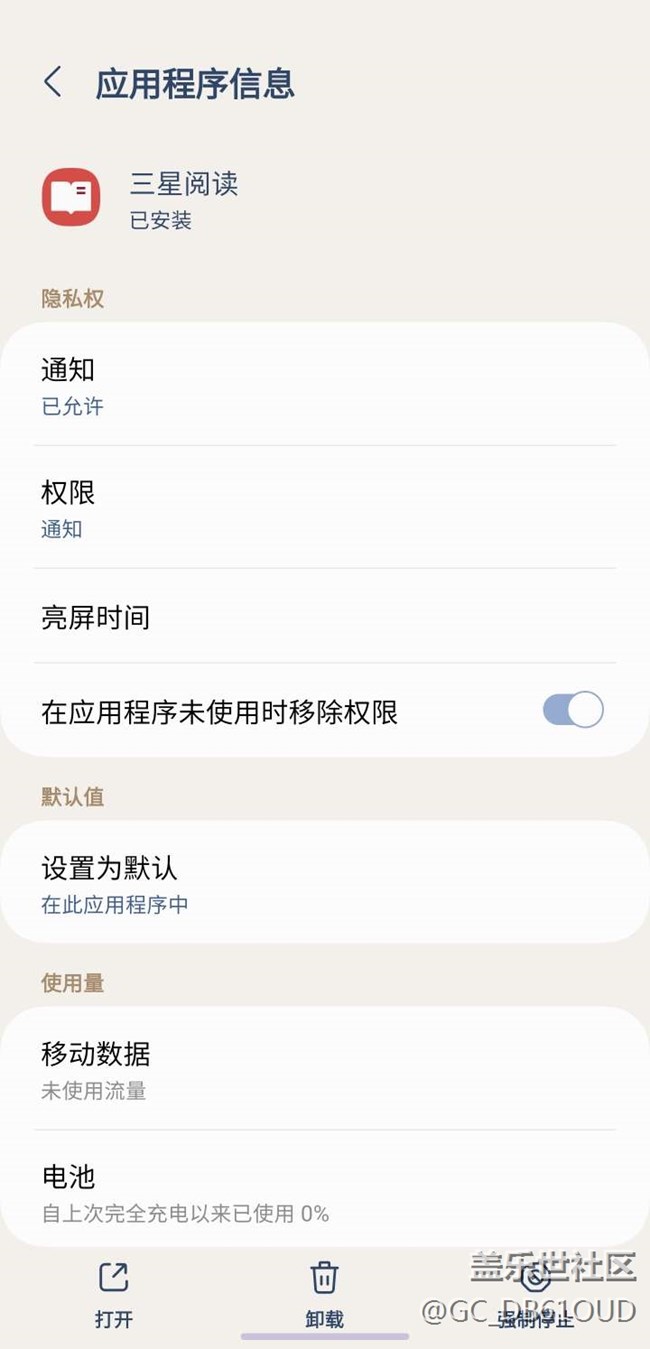Tap 打开 to launch the app

pyautogui.click(x=114, y=1295)
